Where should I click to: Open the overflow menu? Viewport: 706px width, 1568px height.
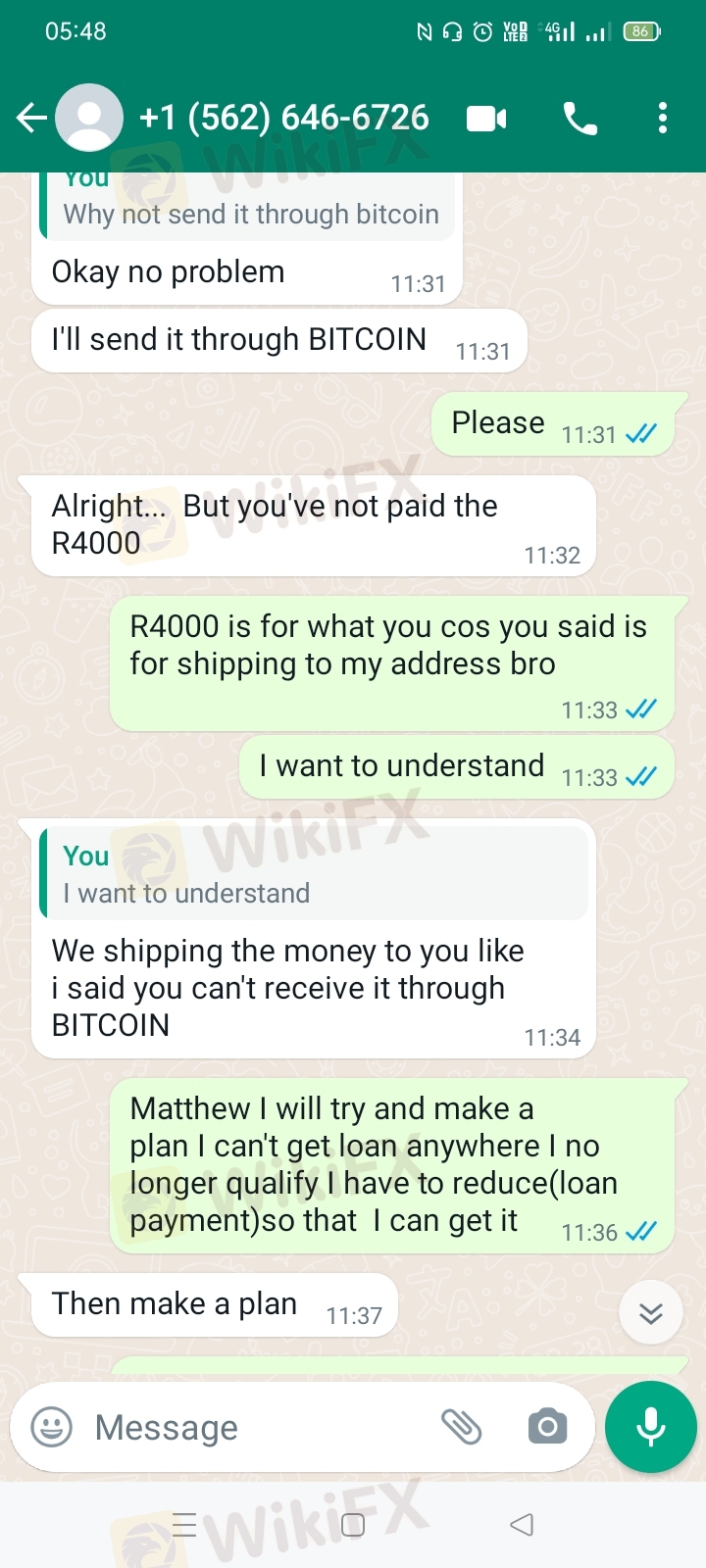(x=663, y=119)
